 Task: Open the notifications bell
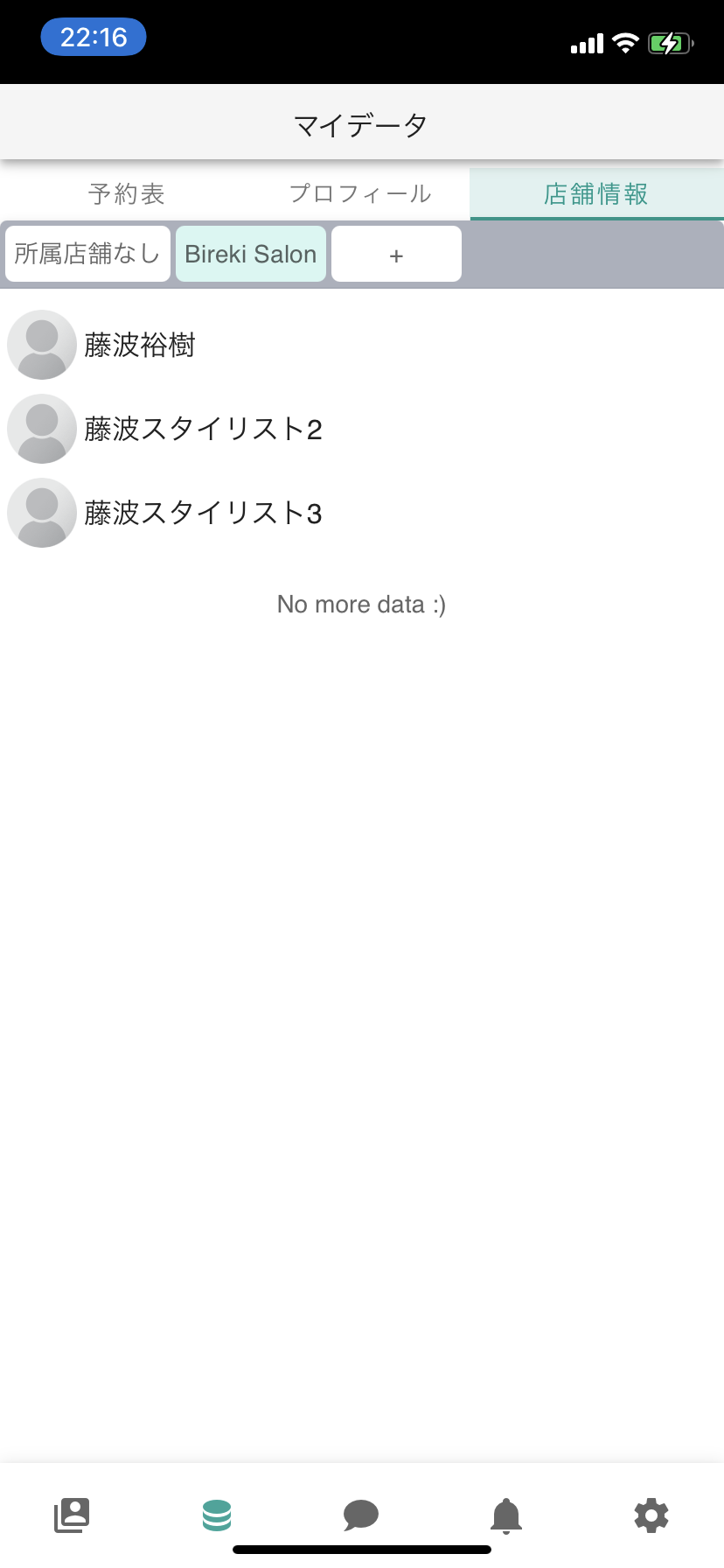(506, 1515)
